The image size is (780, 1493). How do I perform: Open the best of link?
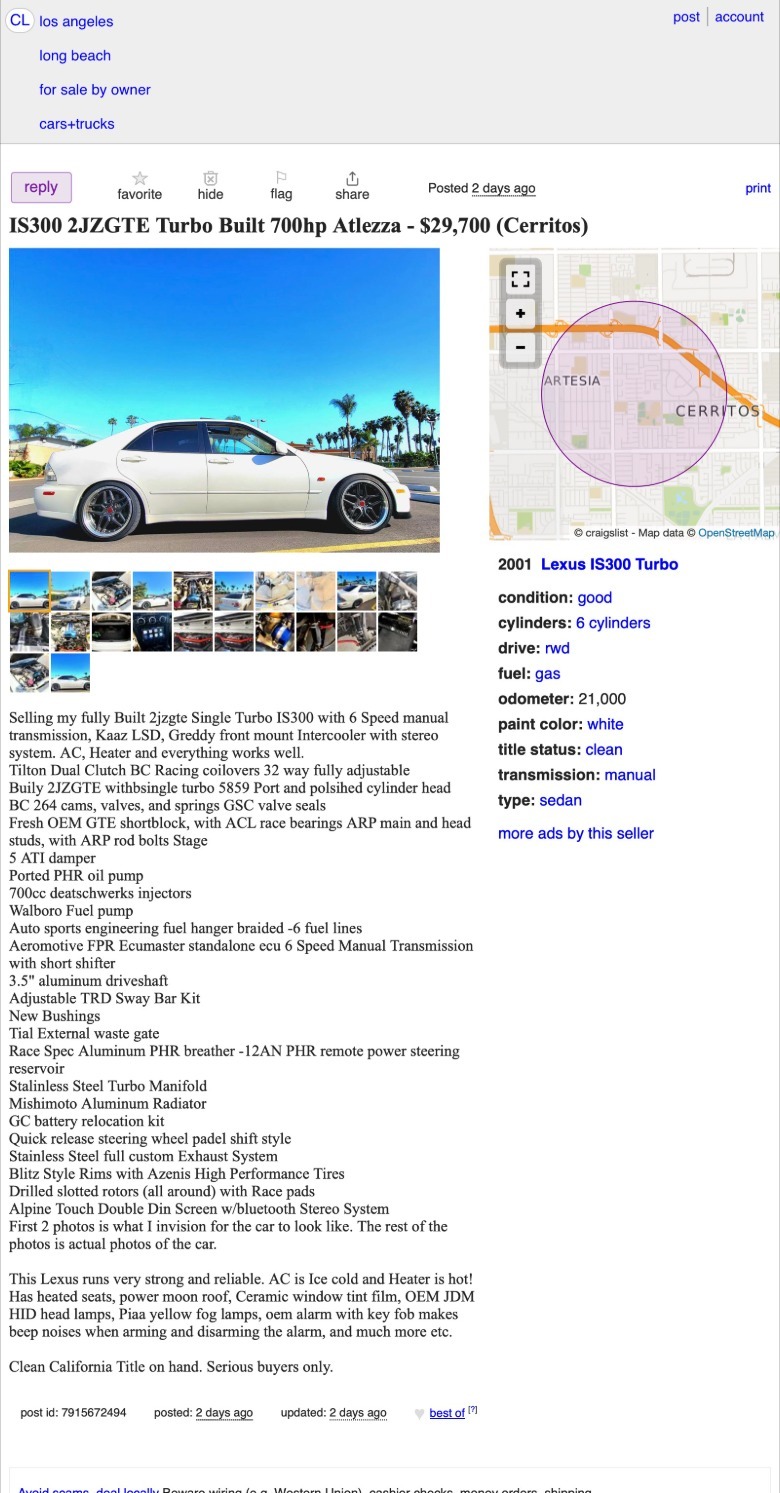[447, 1413]
